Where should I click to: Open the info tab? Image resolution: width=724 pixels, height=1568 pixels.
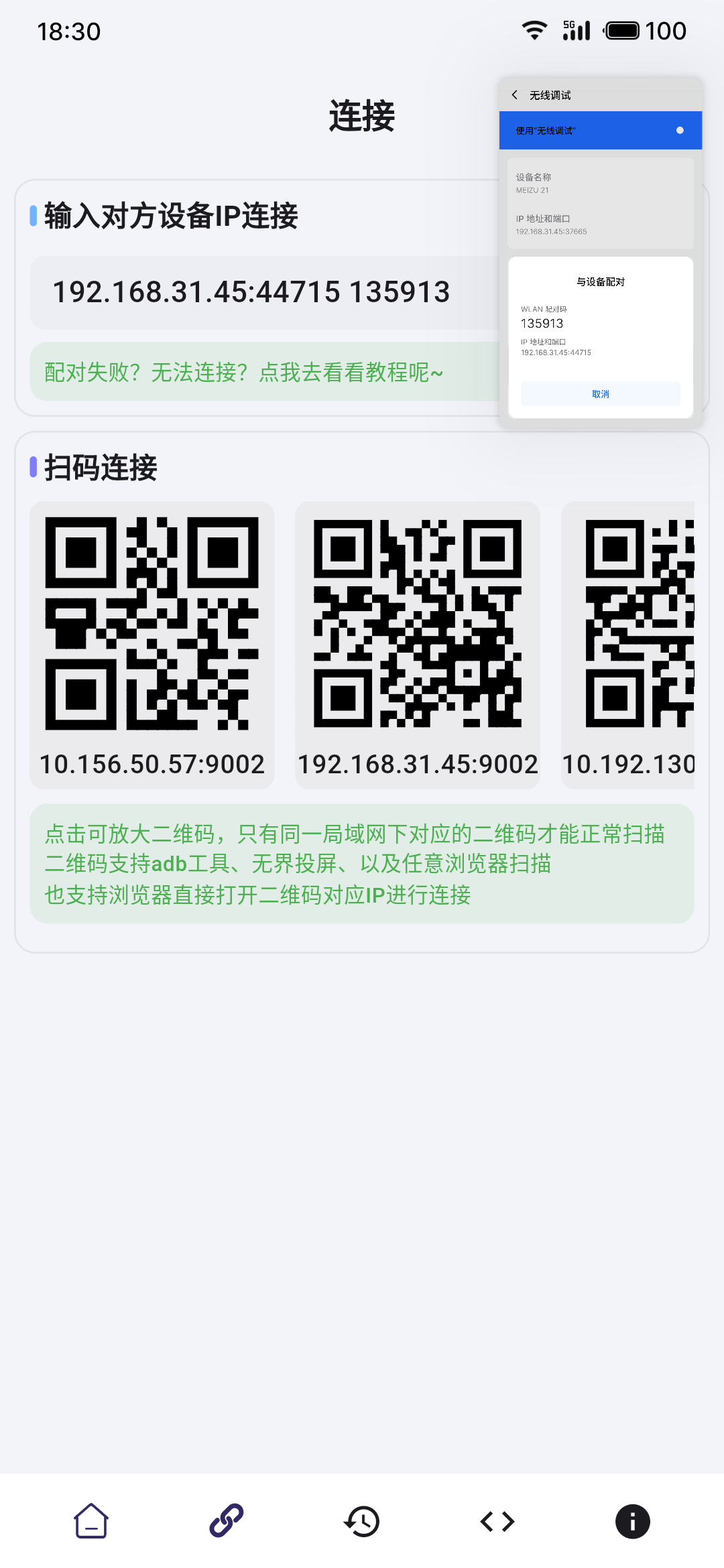click(632, 1521)
